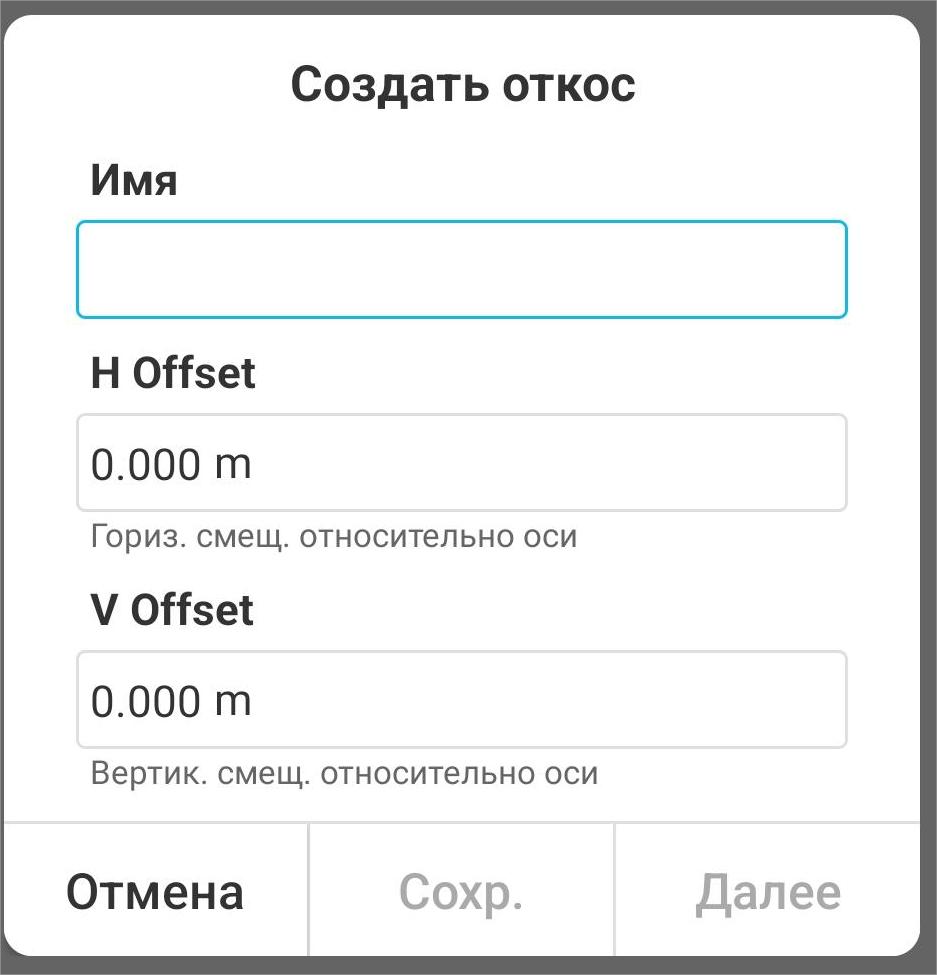Cancel the dialog with Отмена
This screenshot has width=937, height=975.
155,891
